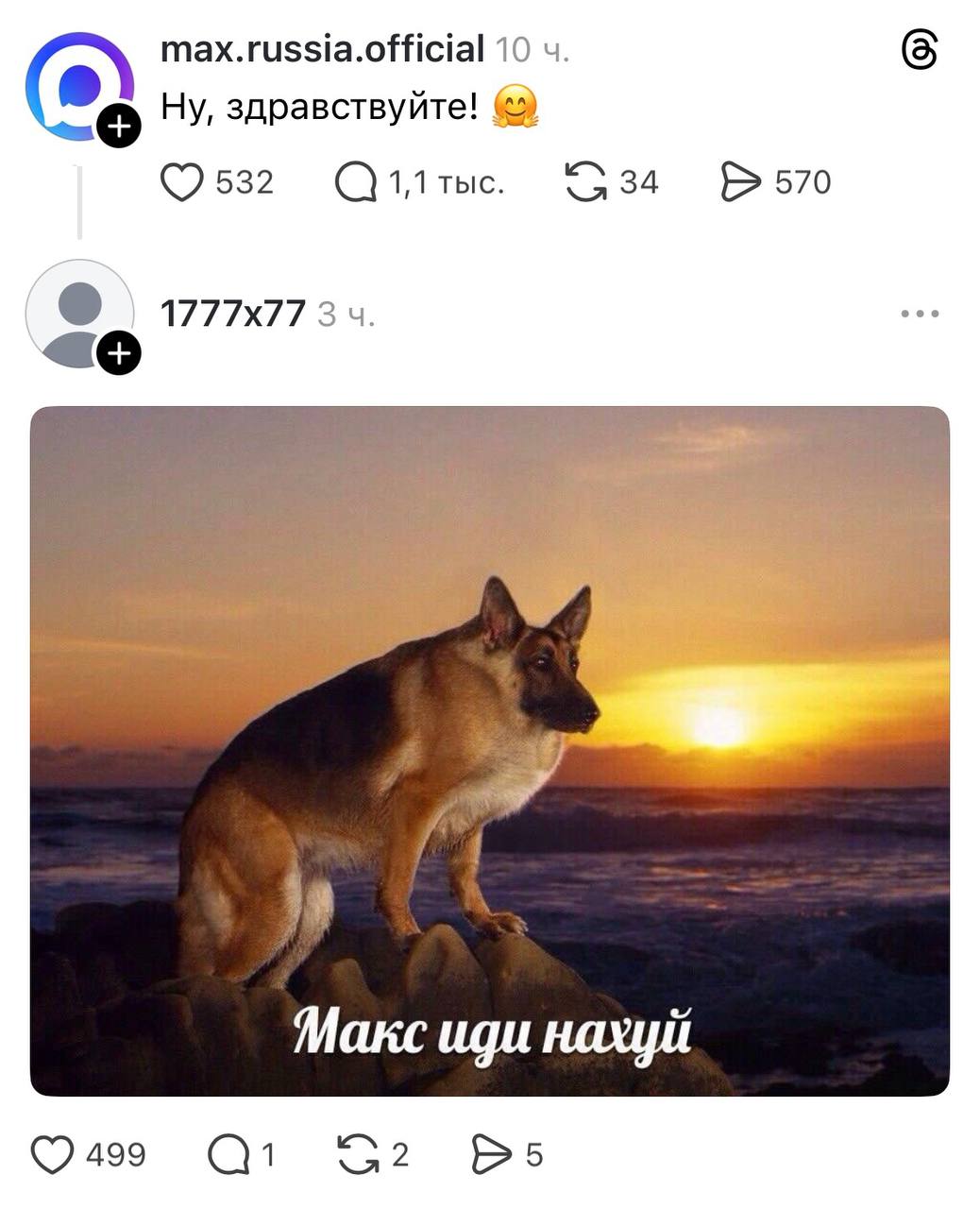Like the max.russia.official post
Screen dimensions: 980x1209
[182, 182]
